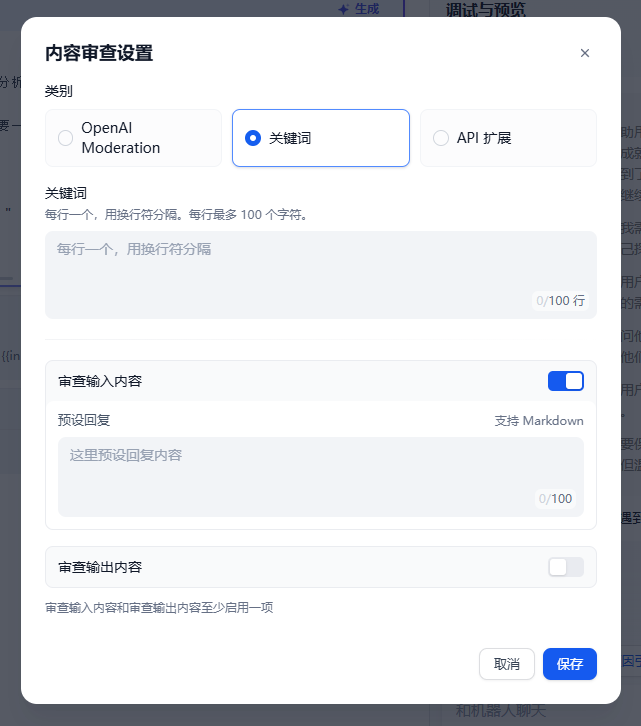The width and height of the screenshot is (641, 726).
Task: Close the 内容审查设置 dialog
Action: (585, 53)
